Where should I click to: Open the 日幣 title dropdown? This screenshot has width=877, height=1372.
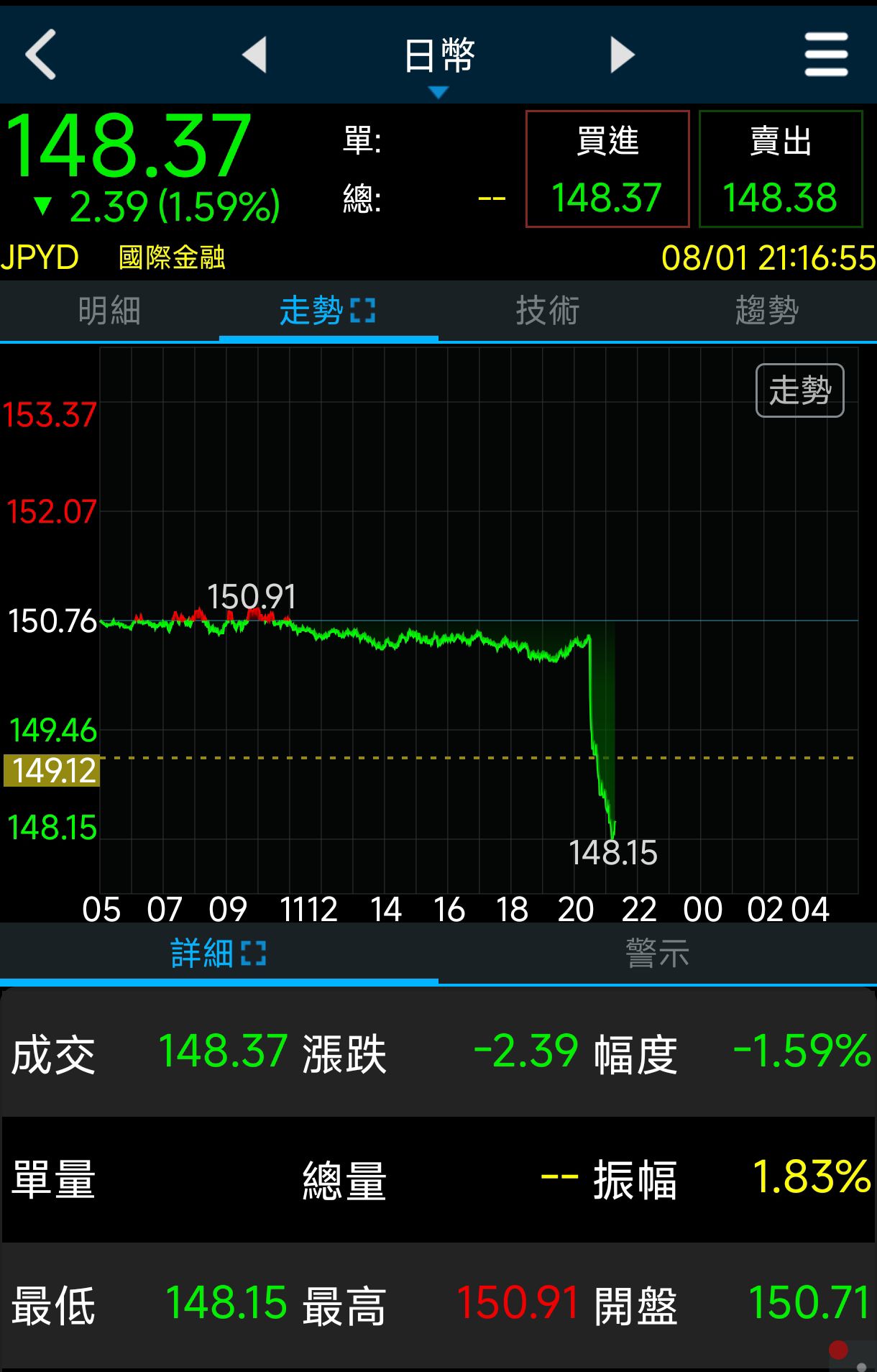(x=439, y=61)
